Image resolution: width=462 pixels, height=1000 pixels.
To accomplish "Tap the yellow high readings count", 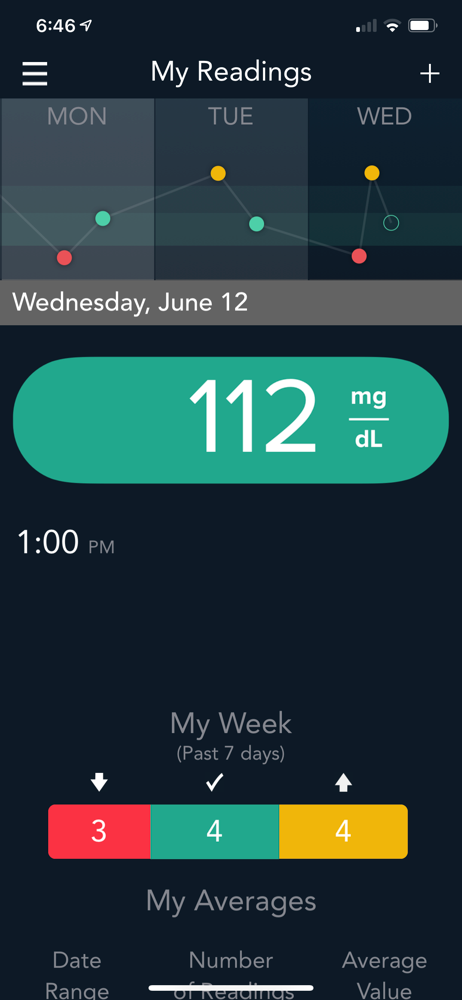I will click(x=343, y=832).
